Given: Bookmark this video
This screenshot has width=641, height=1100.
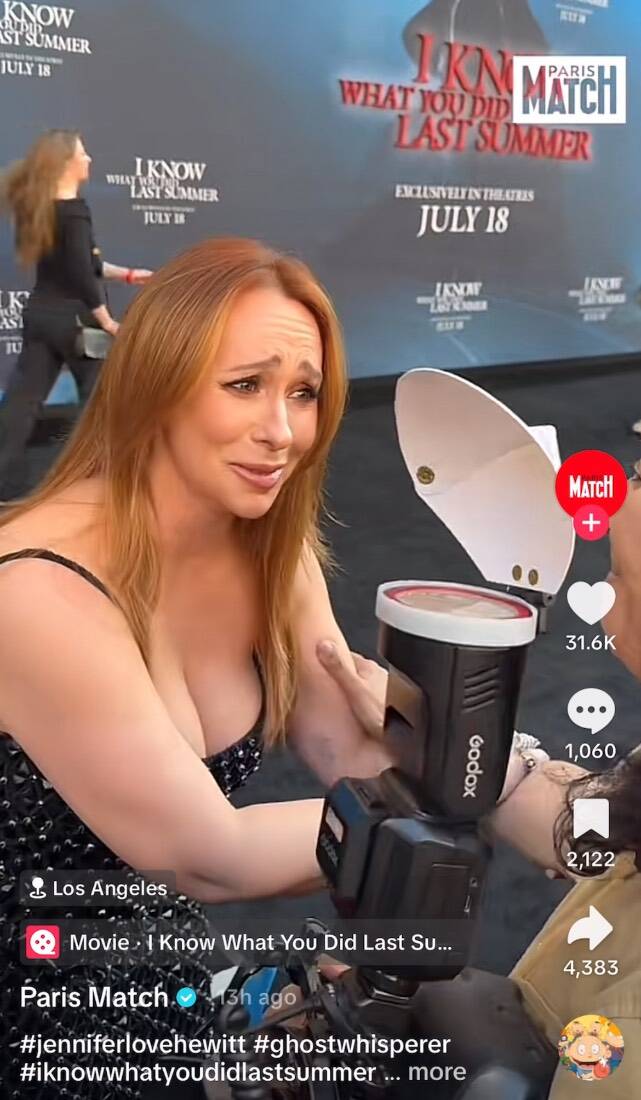Looking at the screenshot, I should pos(591,819).
